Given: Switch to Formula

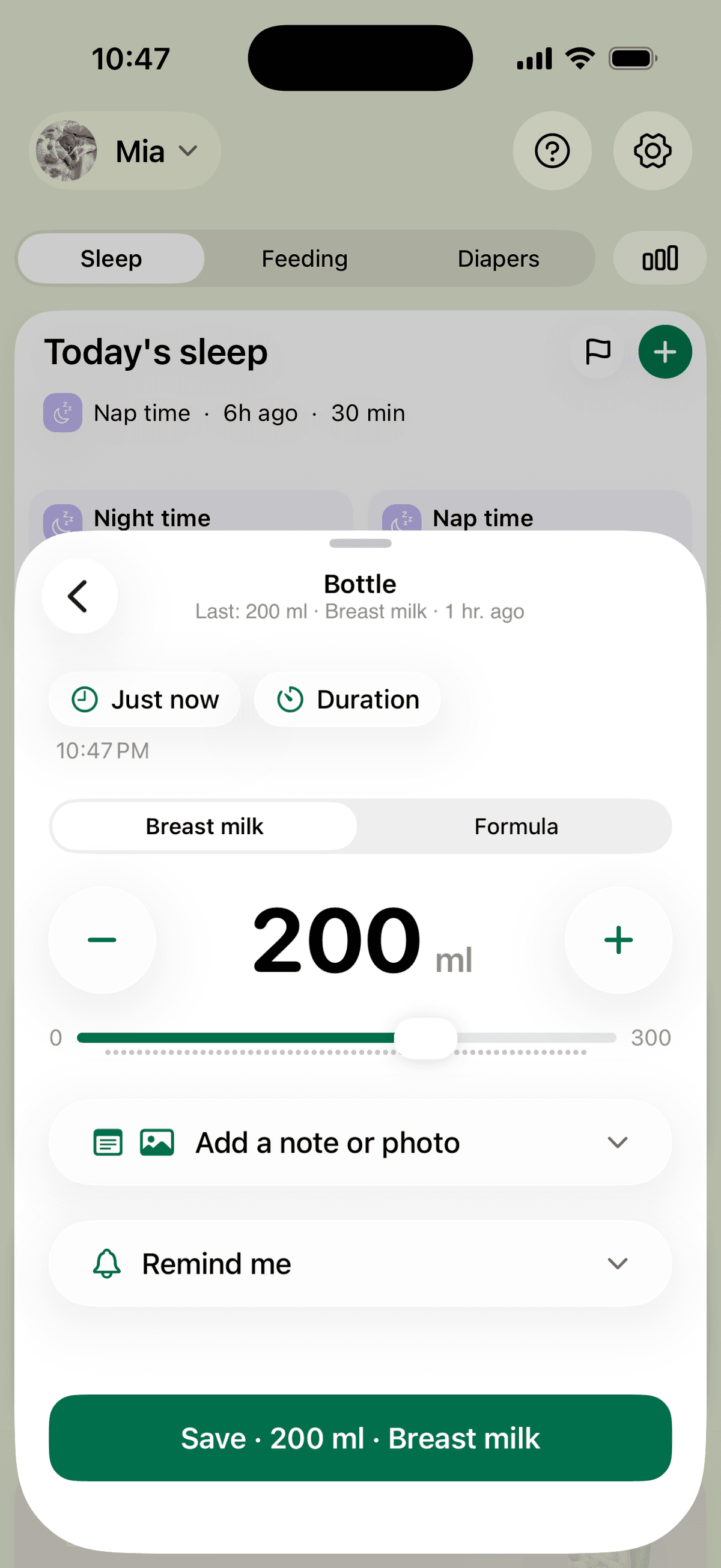Looking at the screenshot, I should point(516,826).
